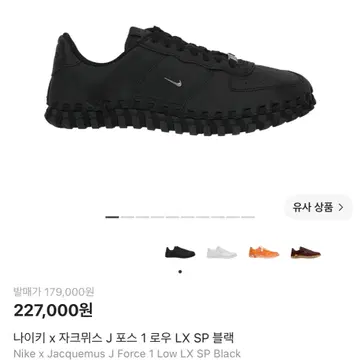Select the orange colorway thumbnail
The image size is (360, 360).
264,252
